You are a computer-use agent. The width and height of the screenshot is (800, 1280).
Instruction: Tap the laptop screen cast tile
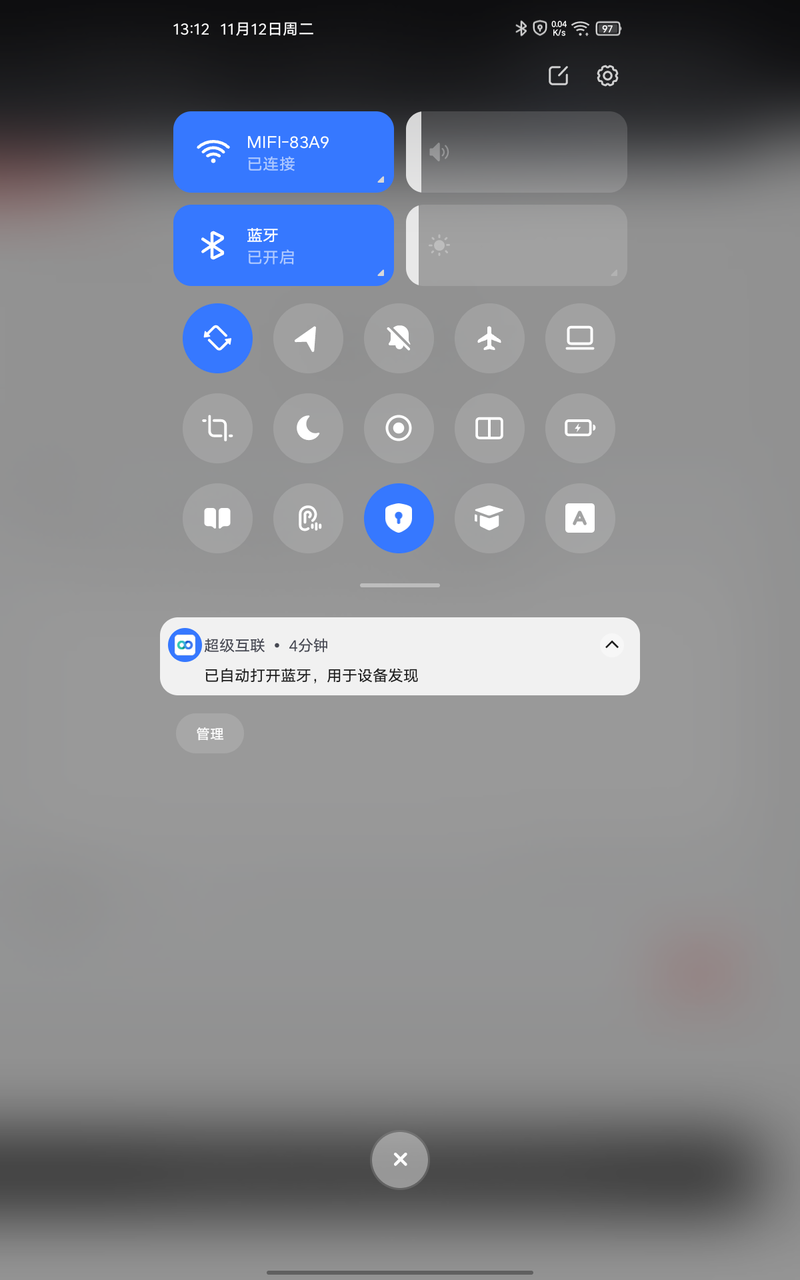[x=580, y=338]
